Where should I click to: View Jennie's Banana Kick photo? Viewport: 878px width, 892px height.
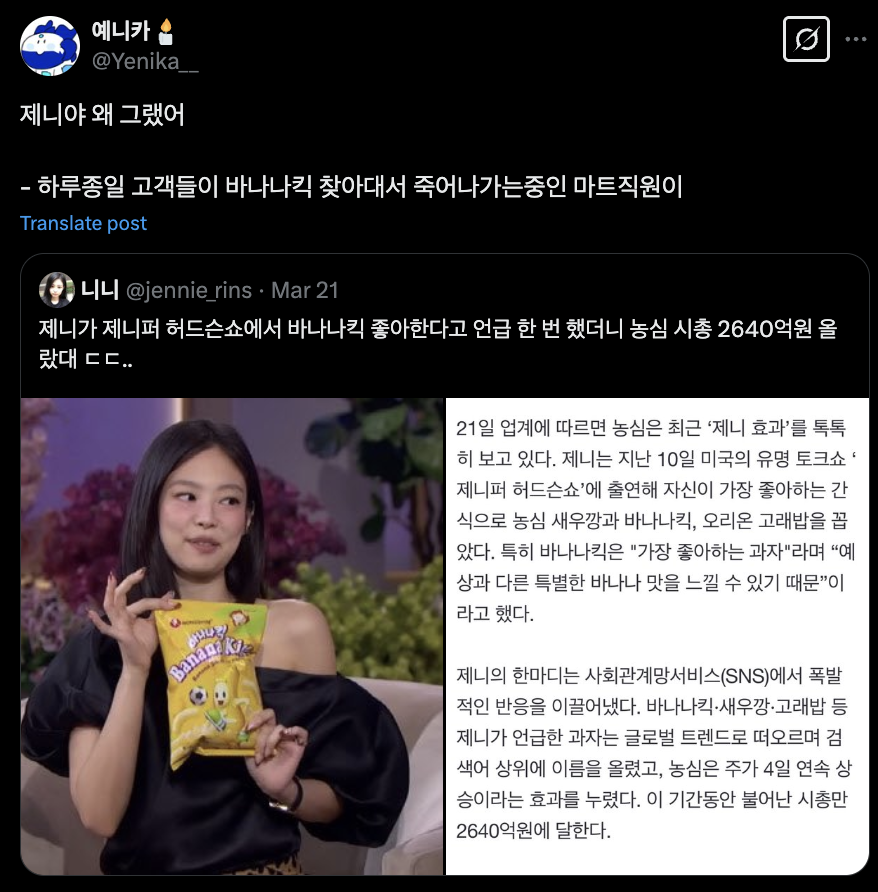(231, 635)
